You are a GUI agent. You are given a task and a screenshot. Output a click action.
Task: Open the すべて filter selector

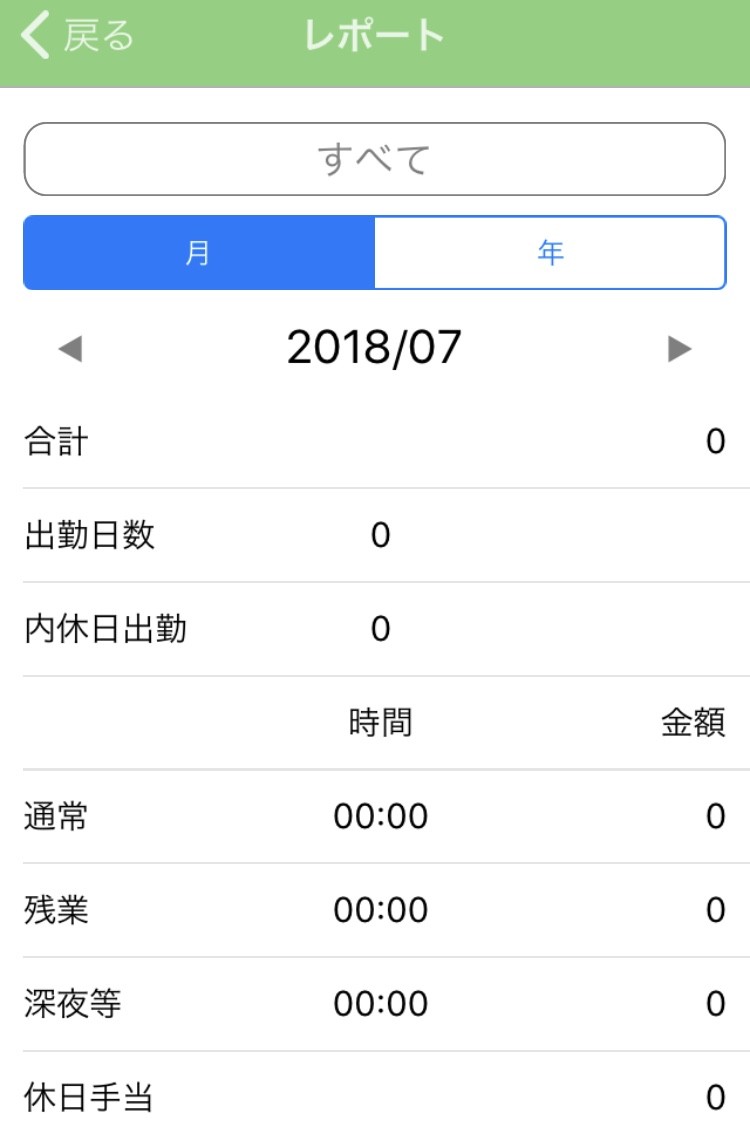point(374,159)
